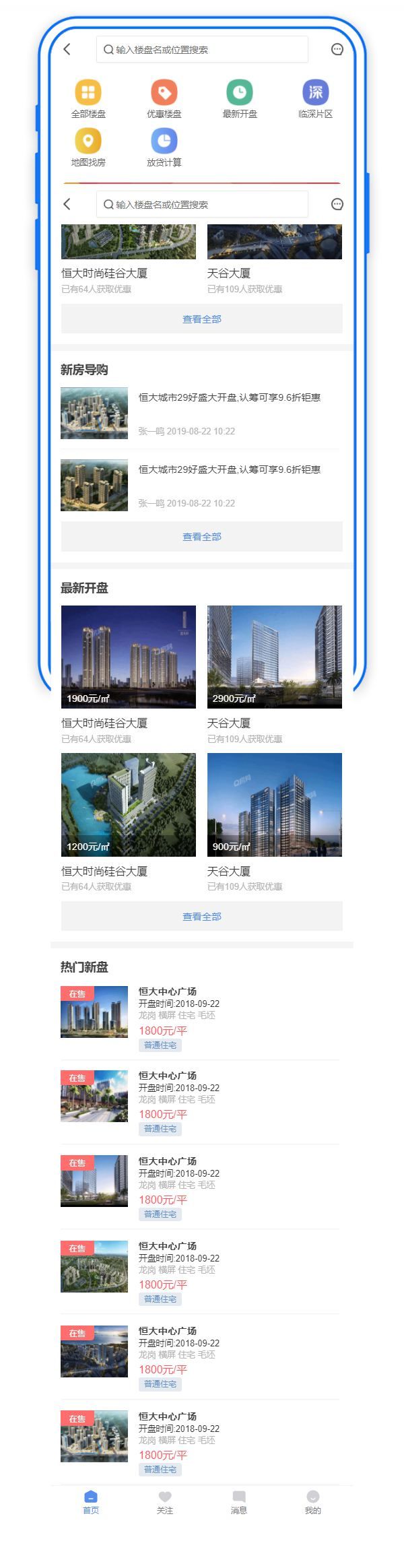Open the 2900元/㎡ property card
This screenshot has width=404, height=1568.
(275, 657)
